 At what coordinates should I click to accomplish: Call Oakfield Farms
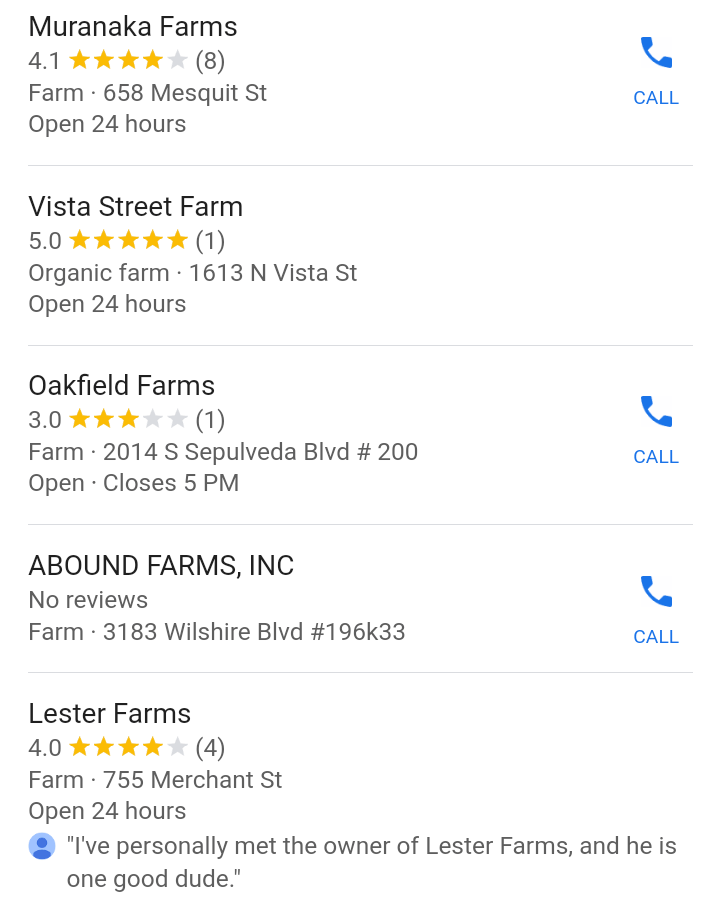pos(656,429)
